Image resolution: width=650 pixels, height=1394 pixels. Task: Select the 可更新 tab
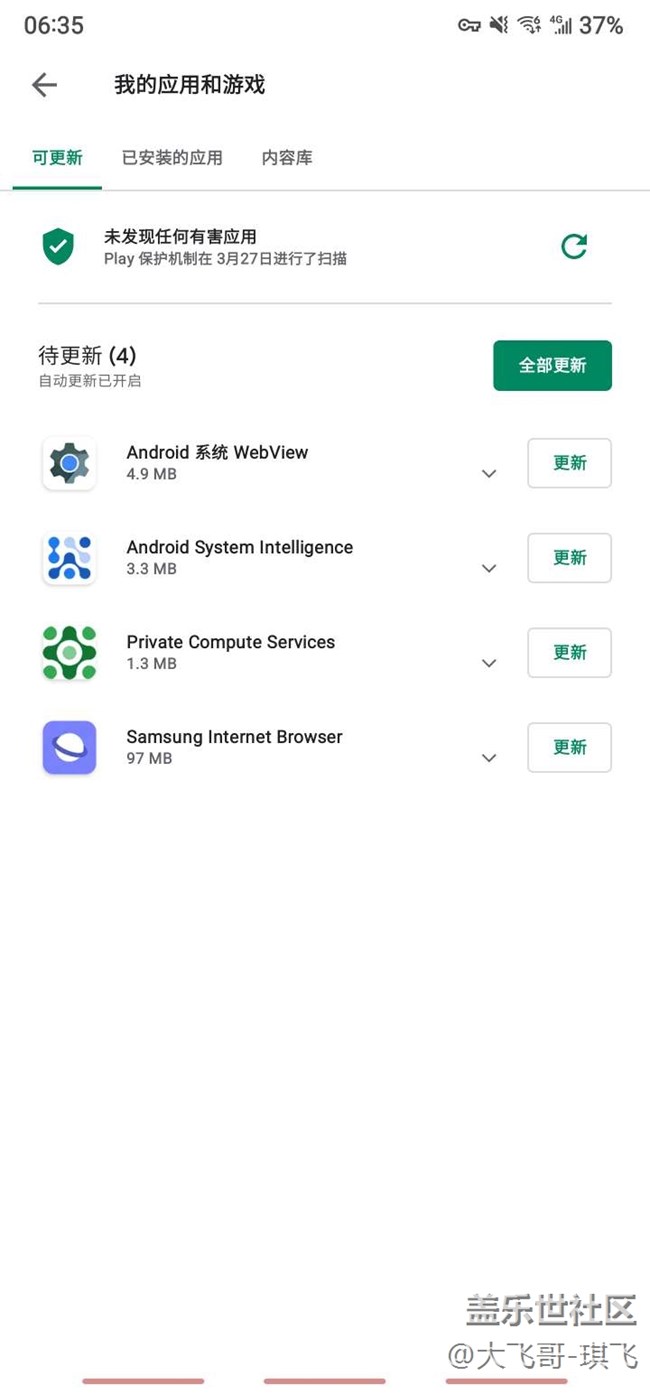(x=57, y=158)
